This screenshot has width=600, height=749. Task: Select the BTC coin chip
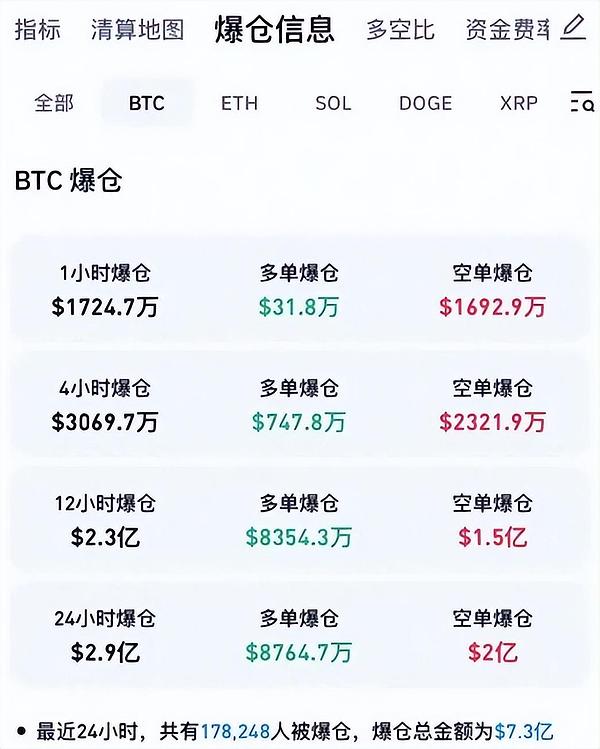[x=147, y=103]
